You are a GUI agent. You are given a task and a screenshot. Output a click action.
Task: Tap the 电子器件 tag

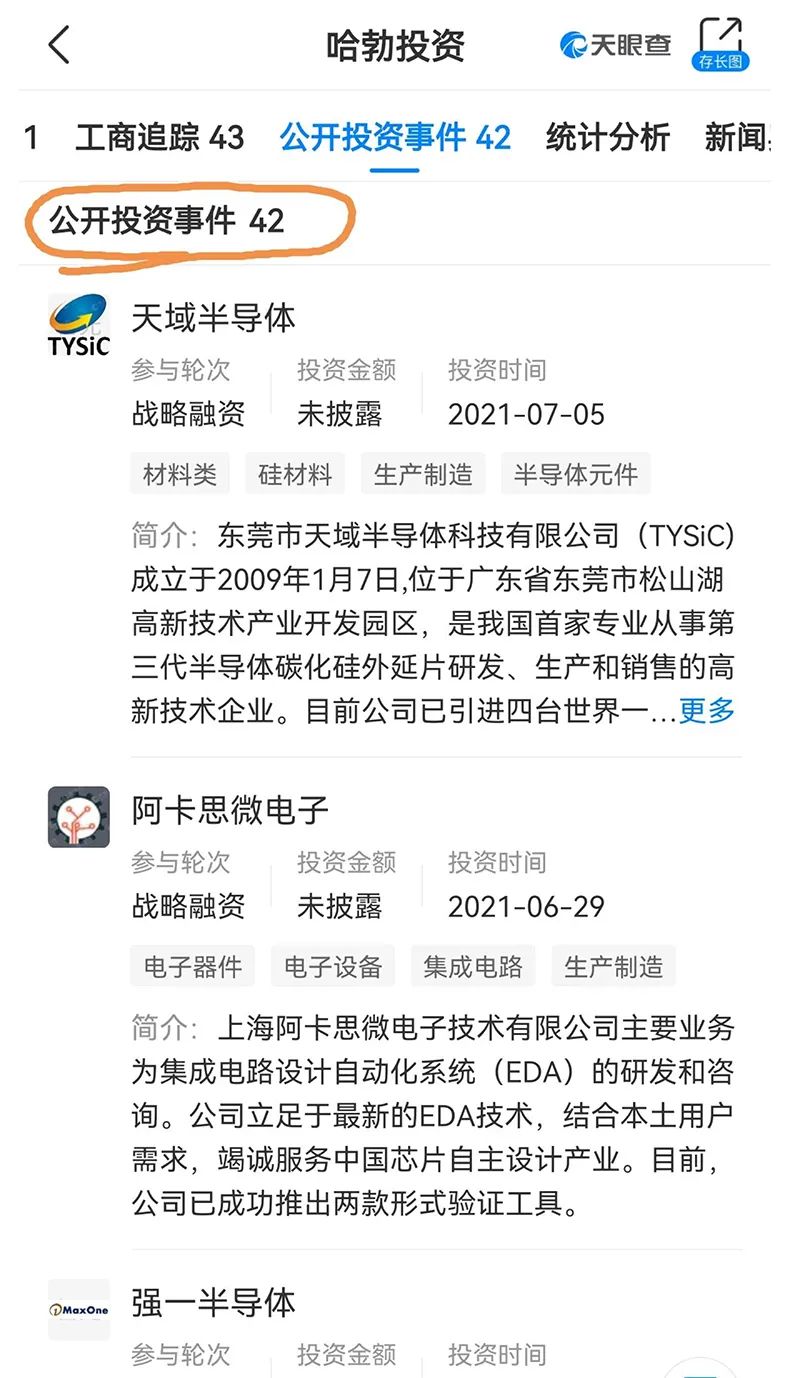coord(192,966)
